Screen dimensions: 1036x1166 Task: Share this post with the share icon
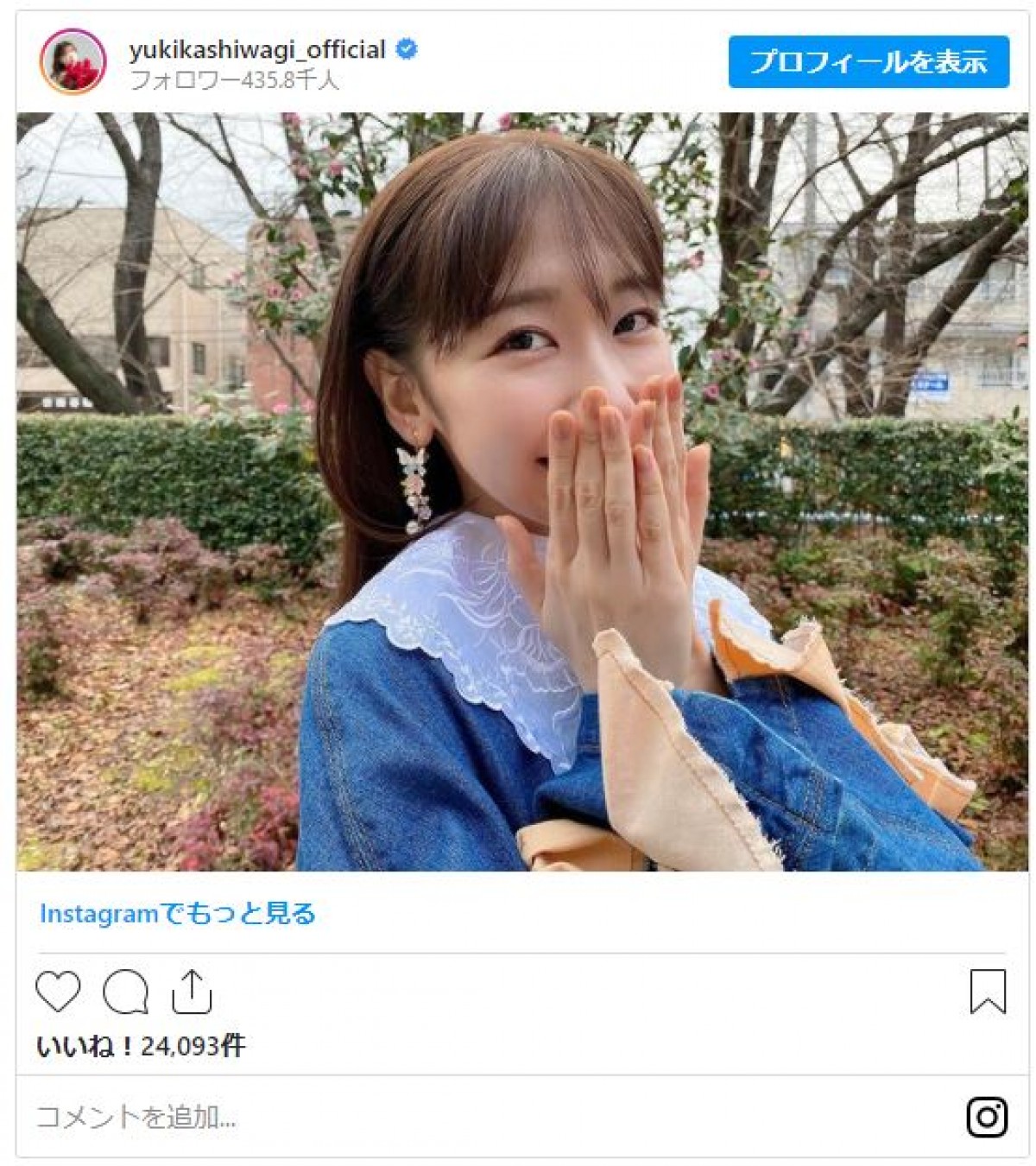click(192, 992)
